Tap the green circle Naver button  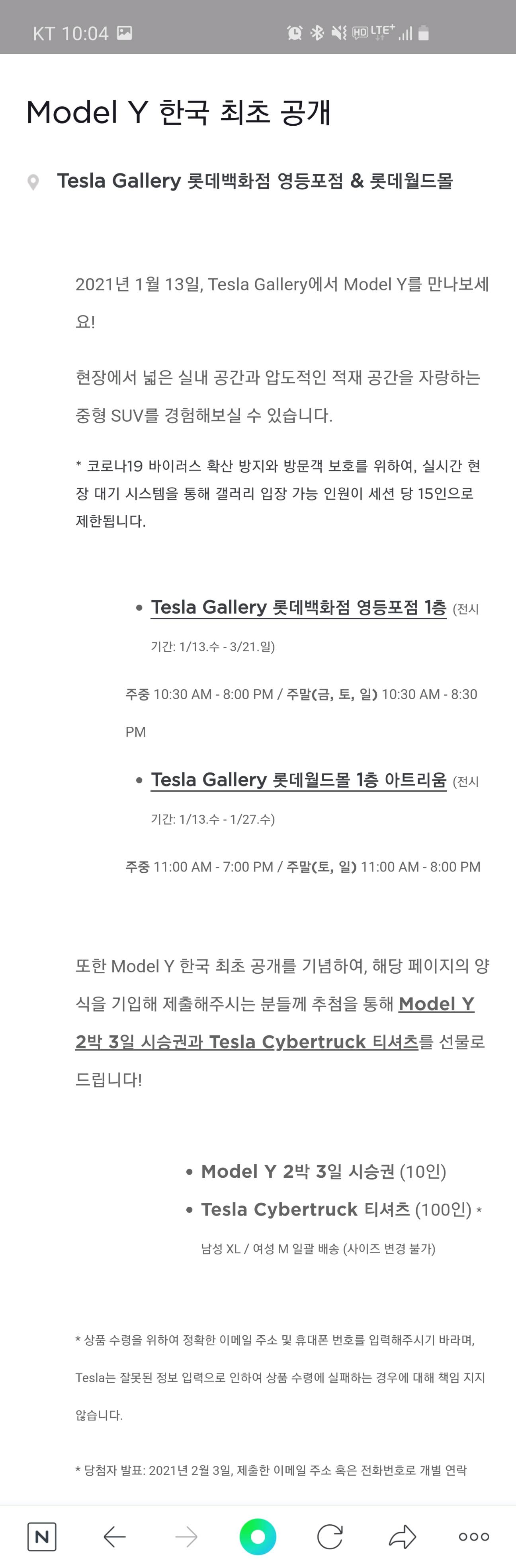258,1536
